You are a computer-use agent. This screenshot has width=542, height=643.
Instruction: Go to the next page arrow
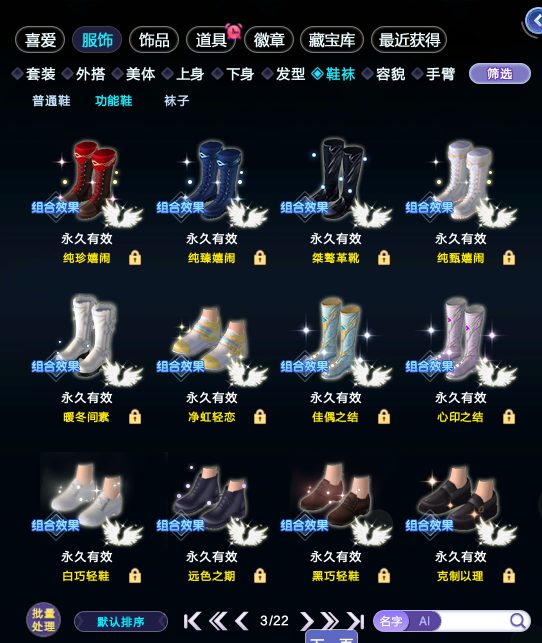click(306, 621)
